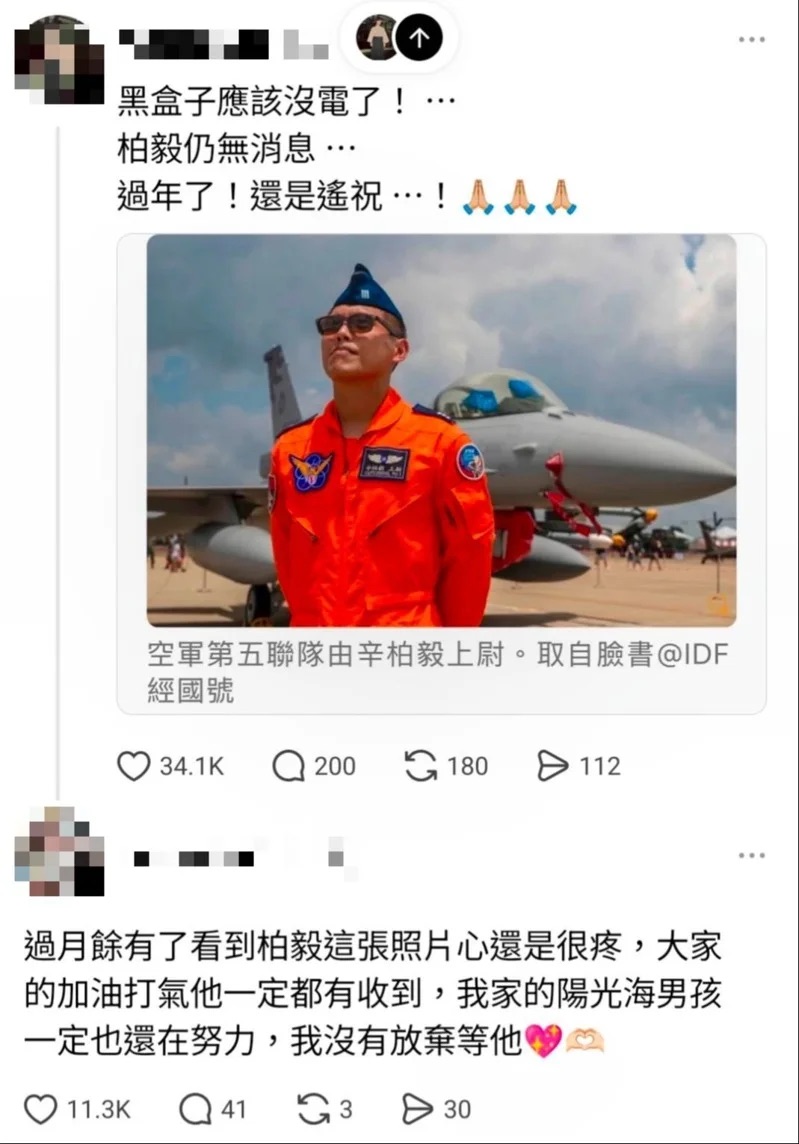Open the top post author's avatar

tap(59, 60)
